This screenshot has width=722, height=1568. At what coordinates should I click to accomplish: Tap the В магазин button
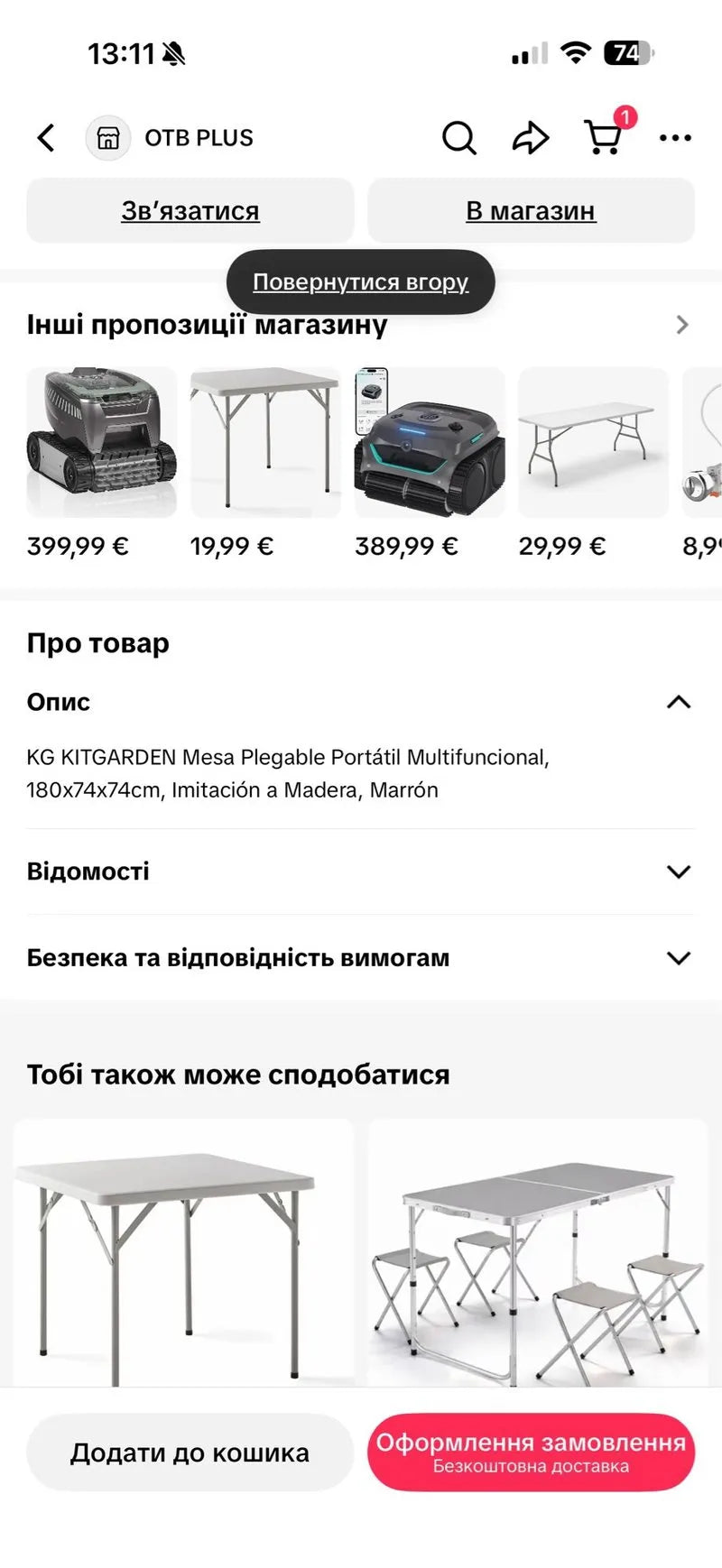pos(531,210)
